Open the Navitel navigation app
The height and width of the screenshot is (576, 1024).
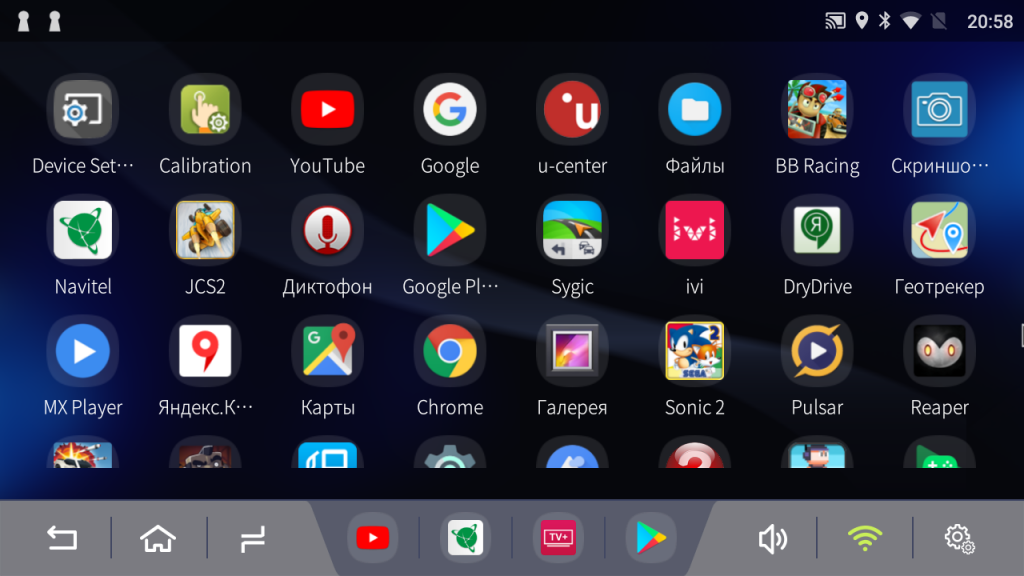click(x=83, y=231)
